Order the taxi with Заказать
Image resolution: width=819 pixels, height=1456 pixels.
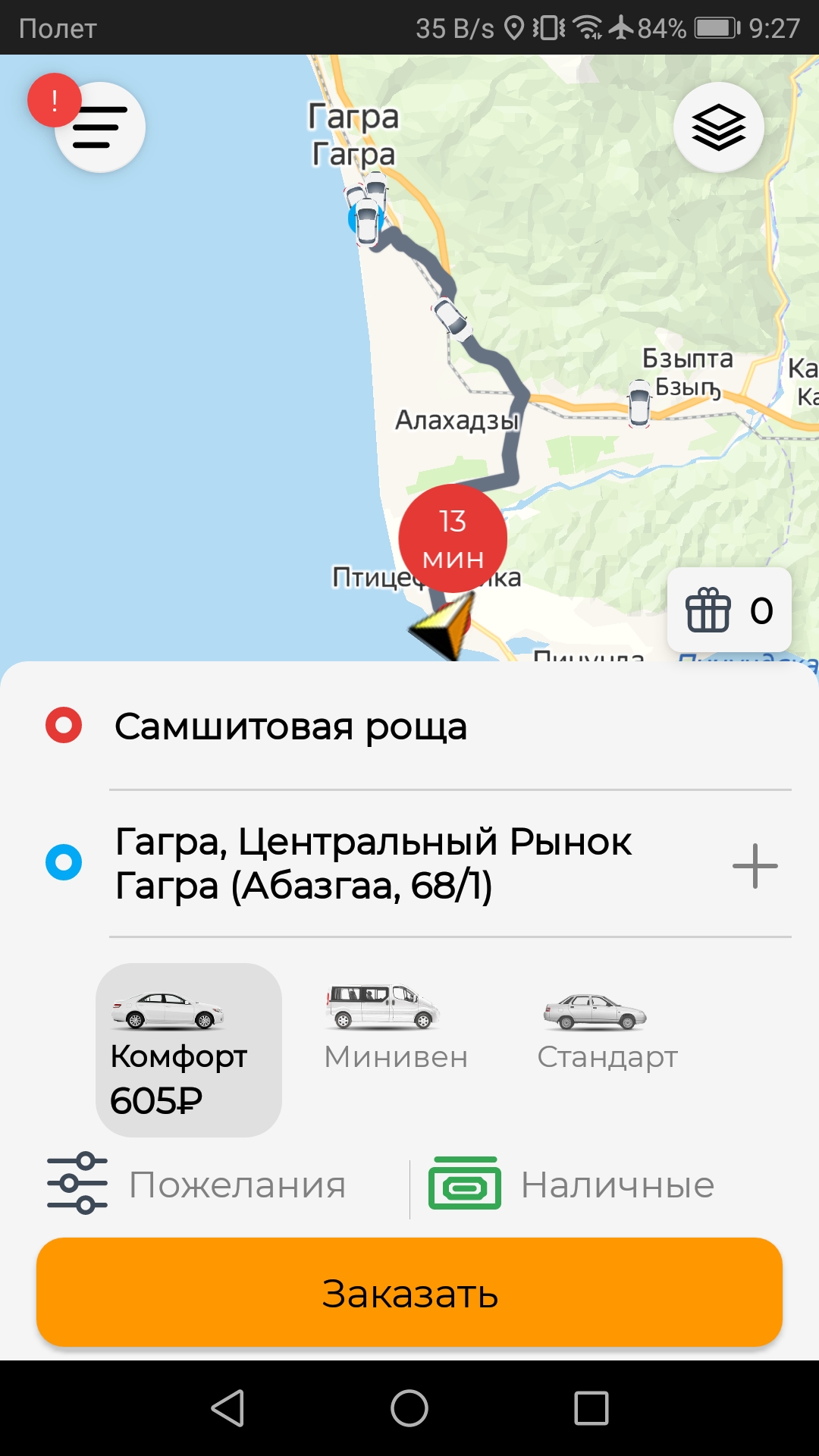[409, 1293]
